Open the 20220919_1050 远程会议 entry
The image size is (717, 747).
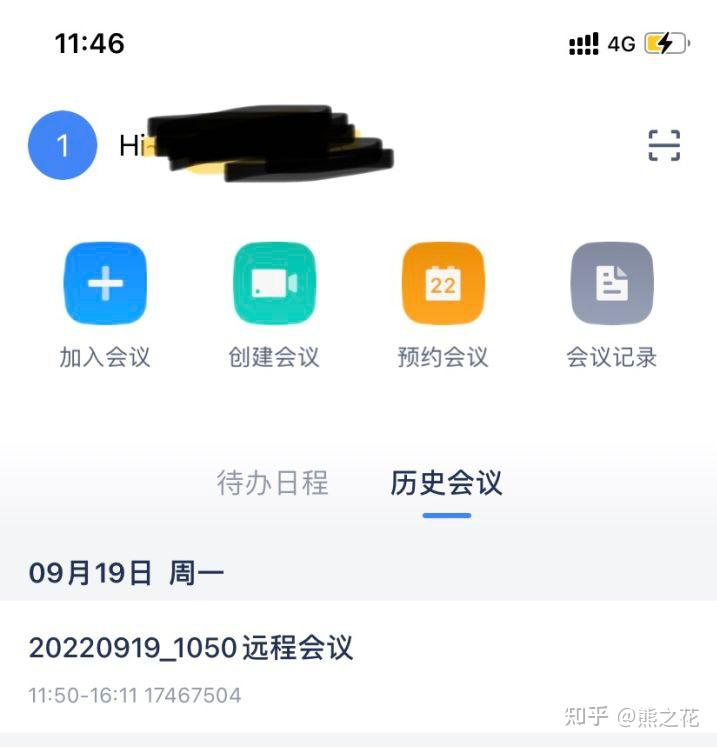pos(191,648)
